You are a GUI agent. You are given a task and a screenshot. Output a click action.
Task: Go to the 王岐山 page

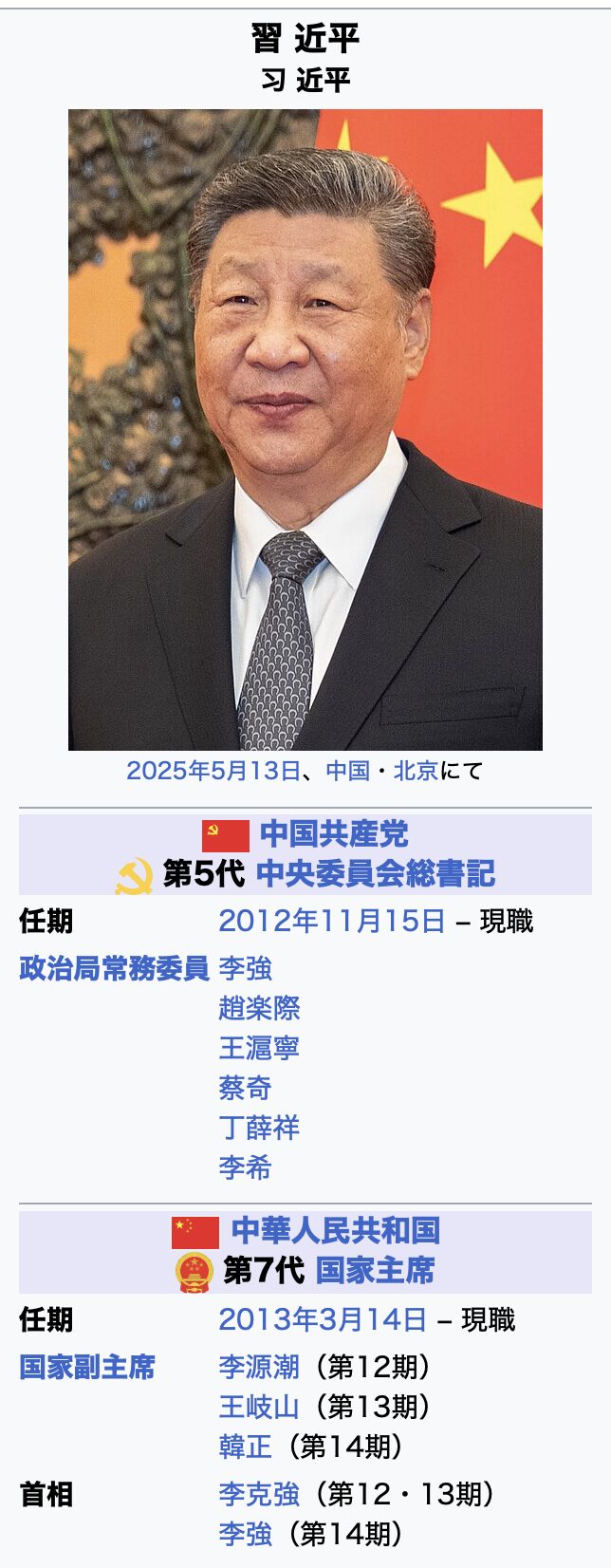[259, 1407]
